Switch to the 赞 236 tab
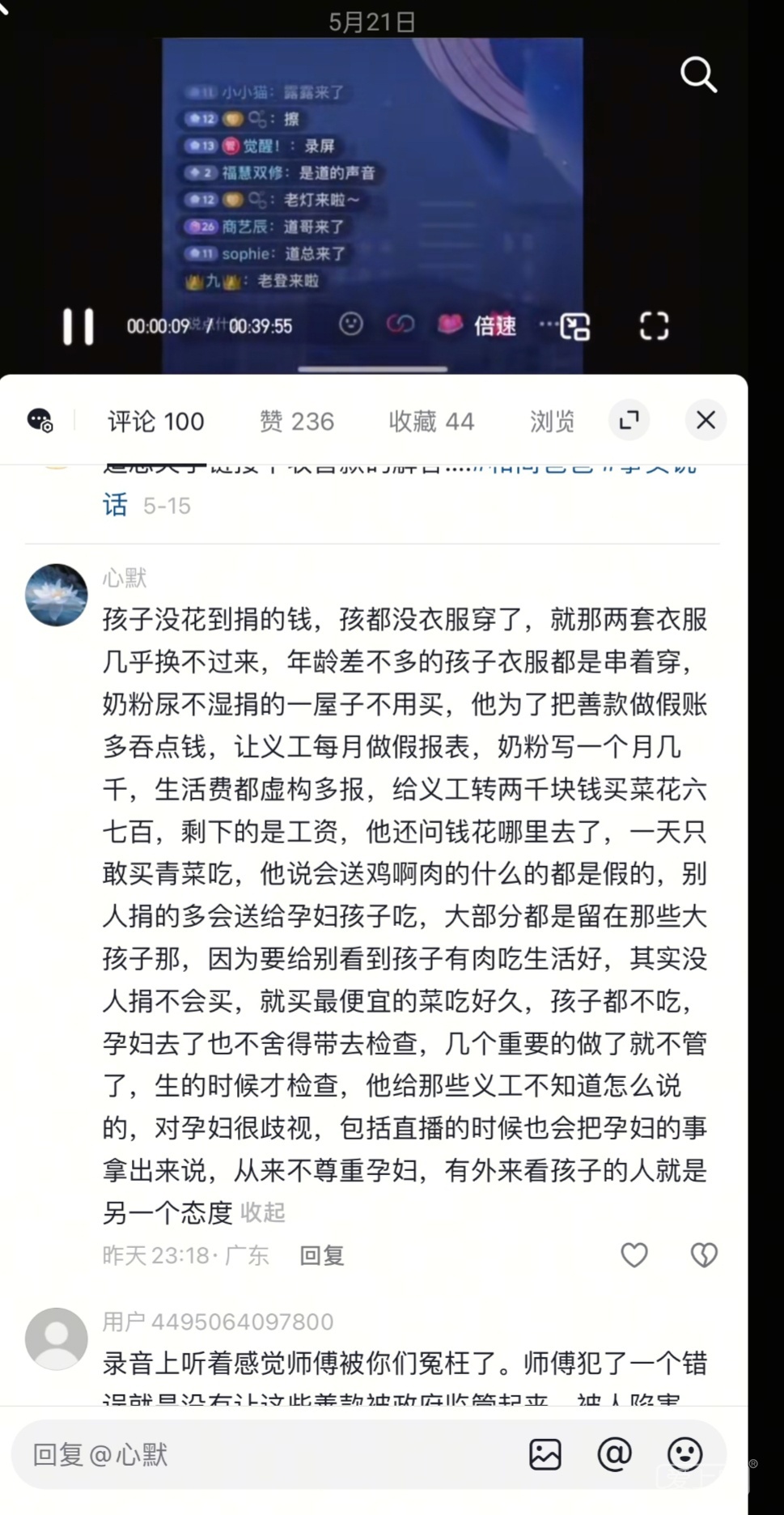This screenshot has width=784, height=1515. coord(296,421)
